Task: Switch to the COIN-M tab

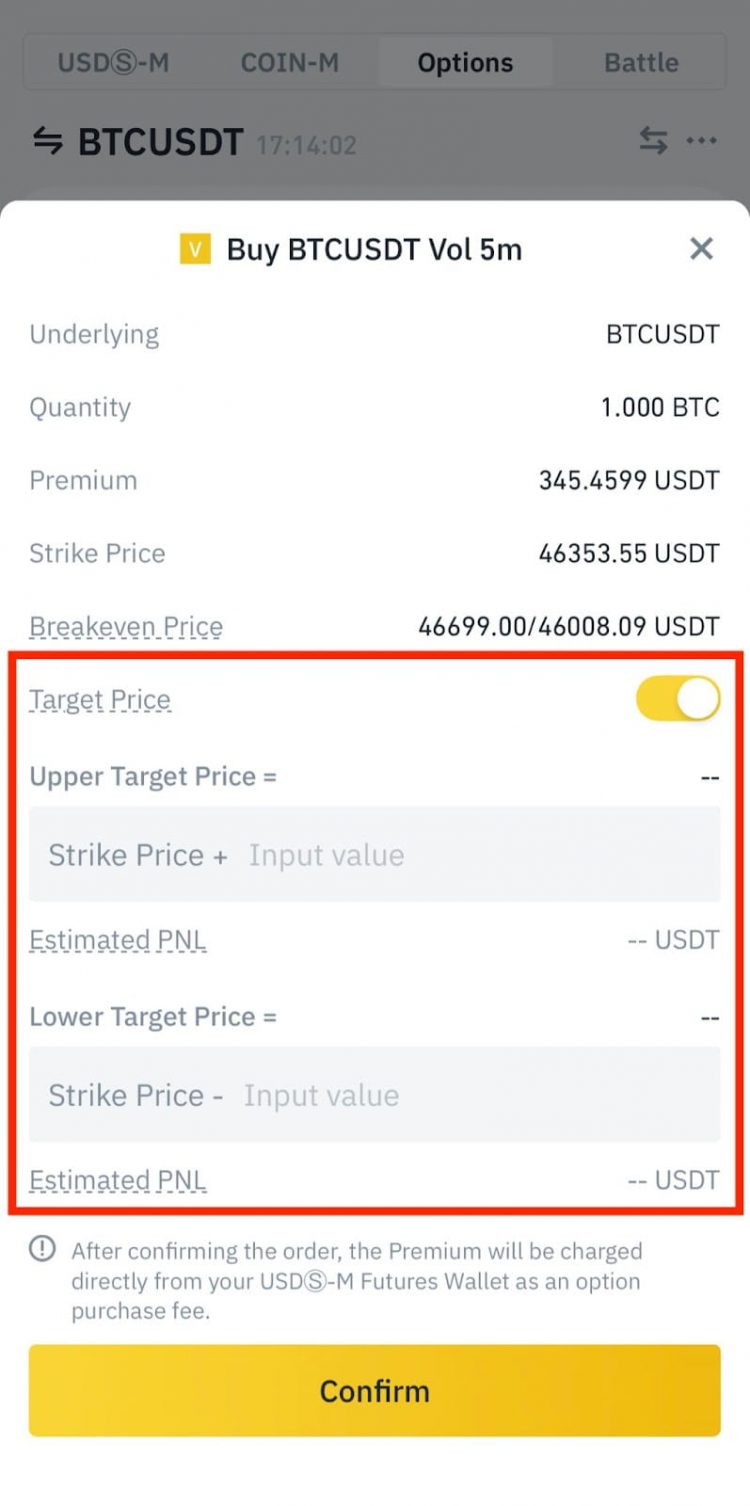Action: 289,62
